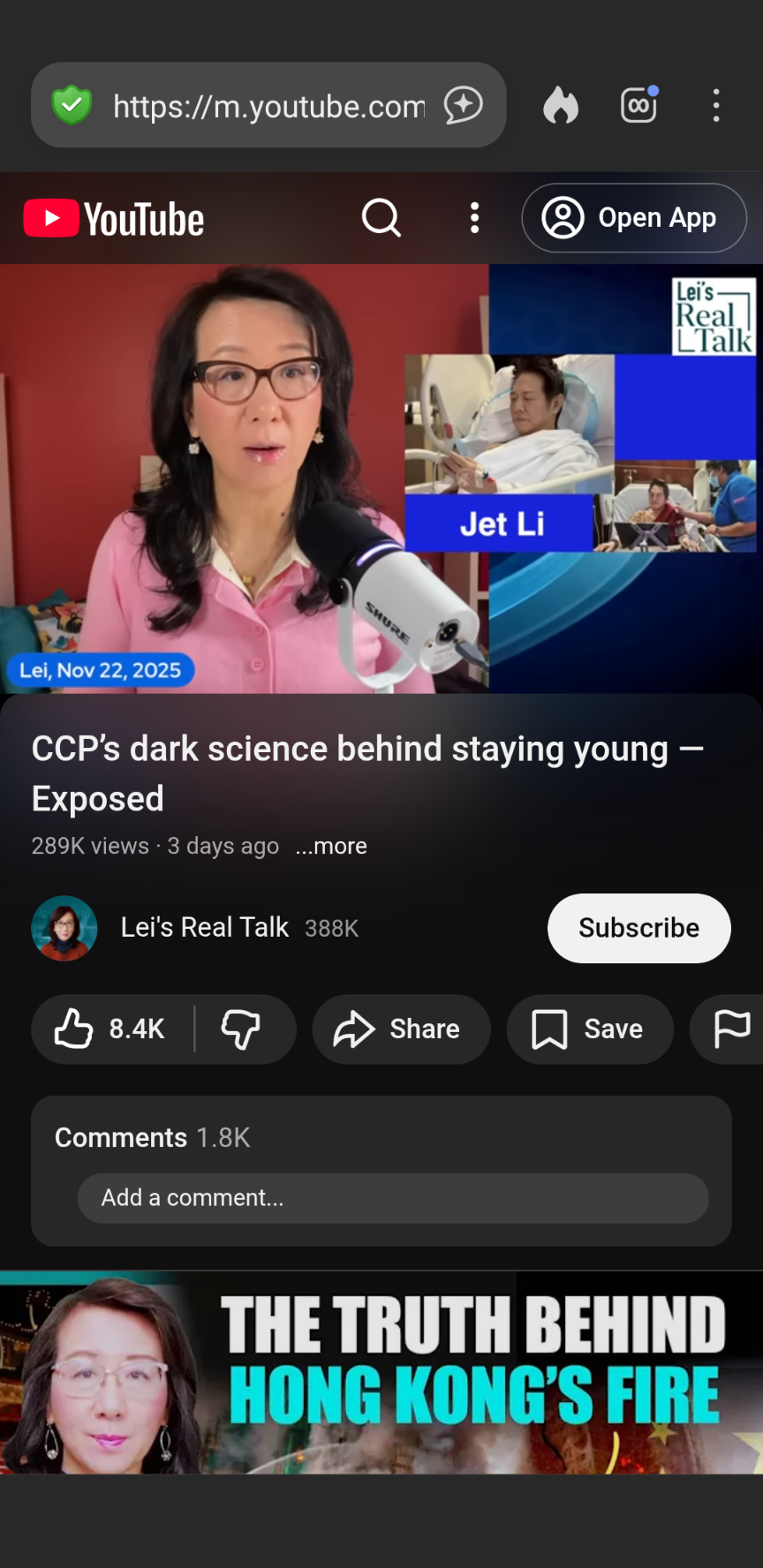Share this video

pos(400,1029)
